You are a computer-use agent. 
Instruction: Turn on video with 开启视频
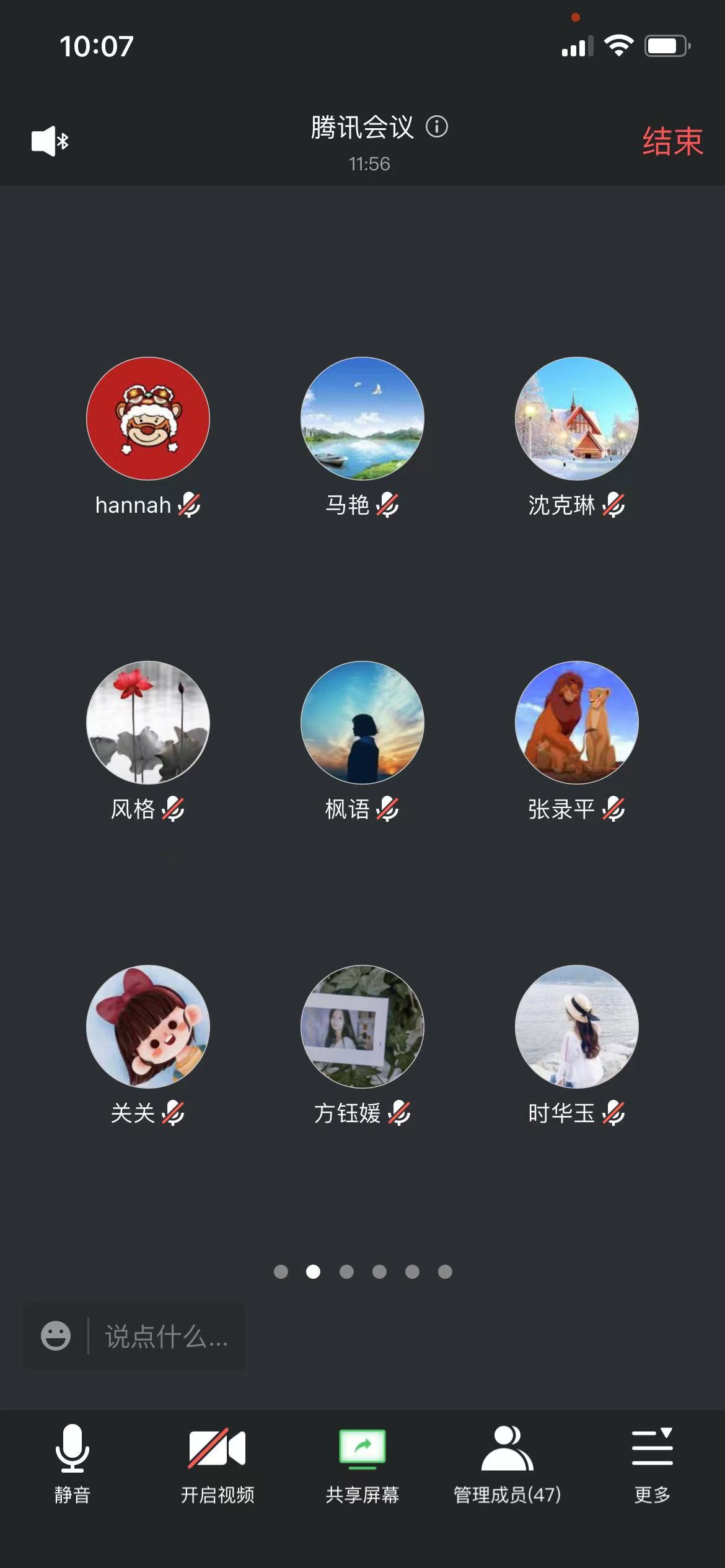click(x=217, y=1463)
